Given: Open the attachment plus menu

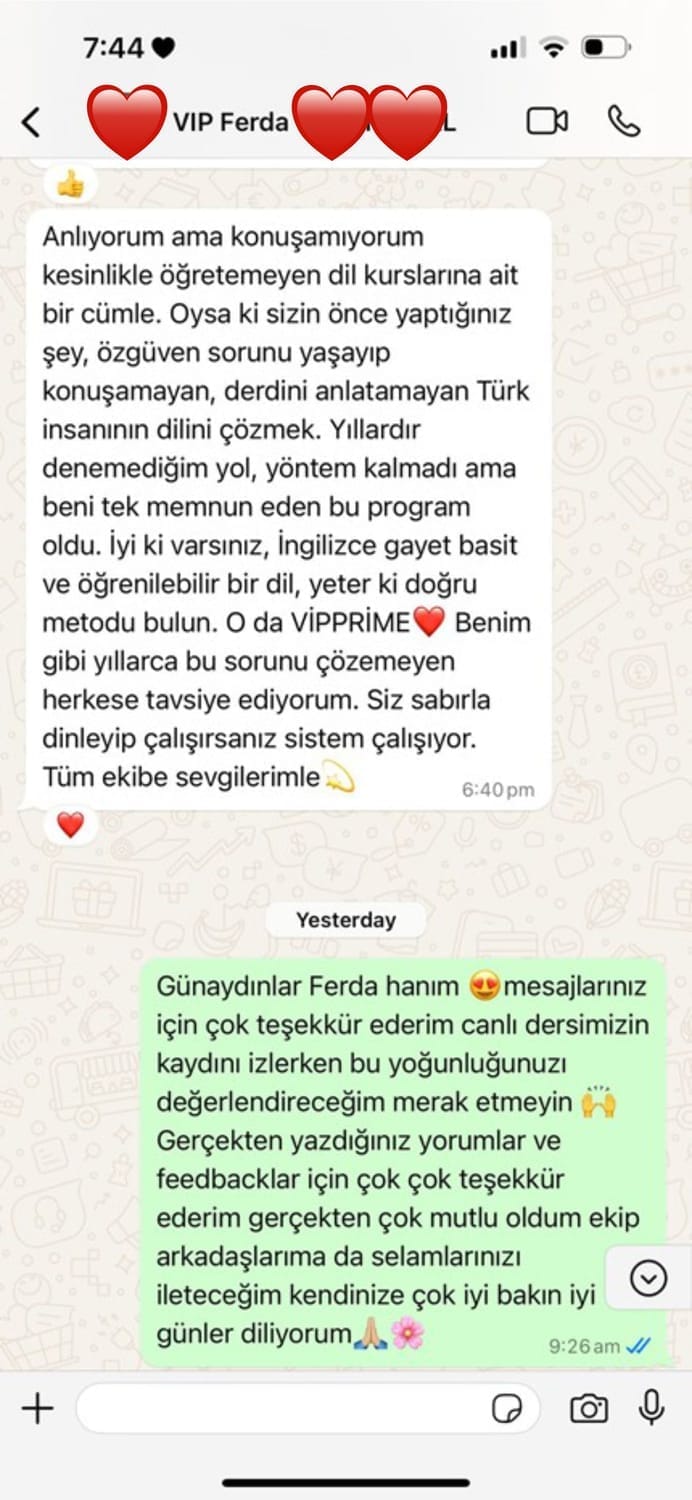Looking at the screenshot, I should pos(37,1409).
